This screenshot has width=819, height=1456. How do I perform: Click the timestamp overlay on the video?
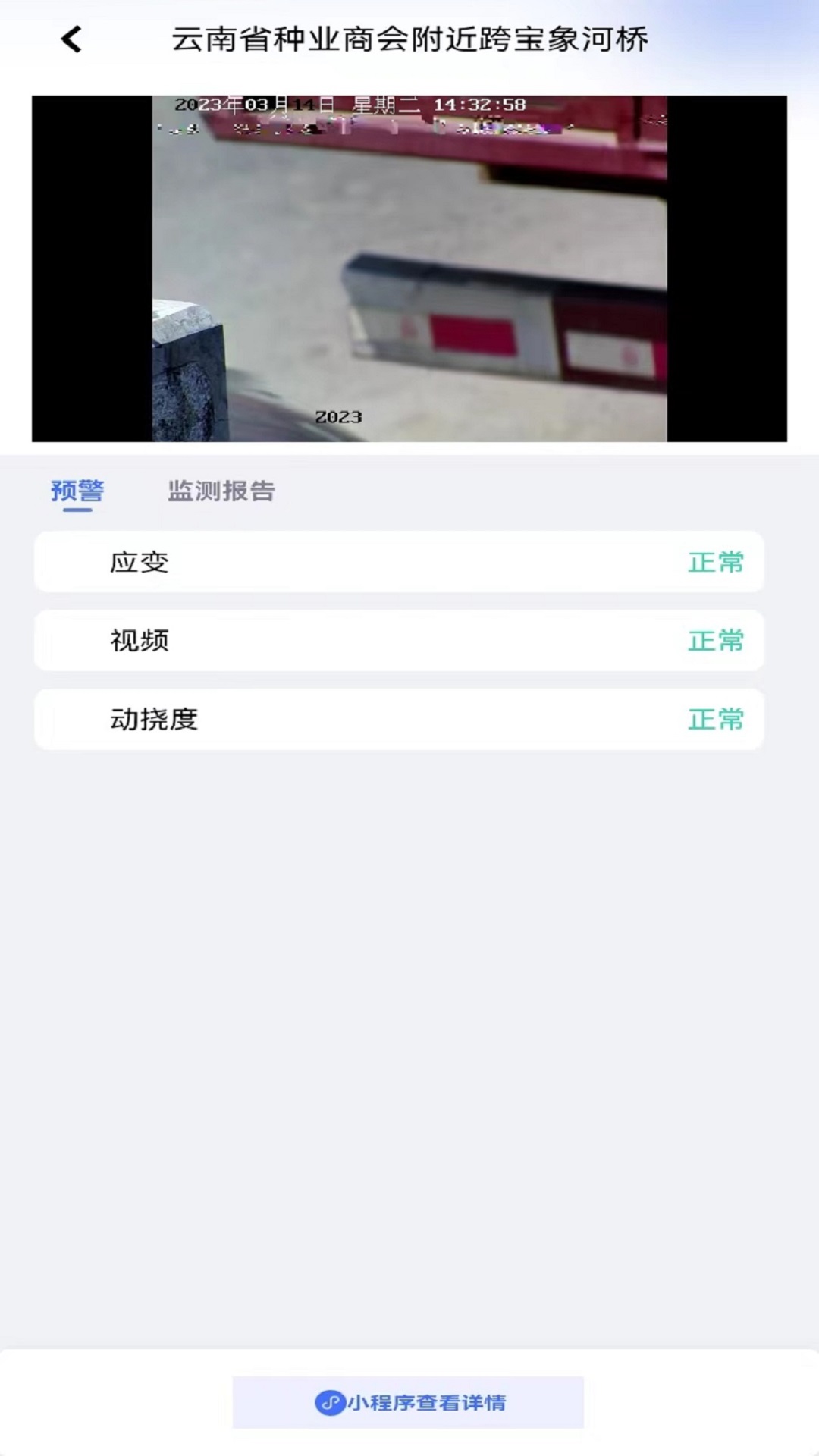(349, 106)
